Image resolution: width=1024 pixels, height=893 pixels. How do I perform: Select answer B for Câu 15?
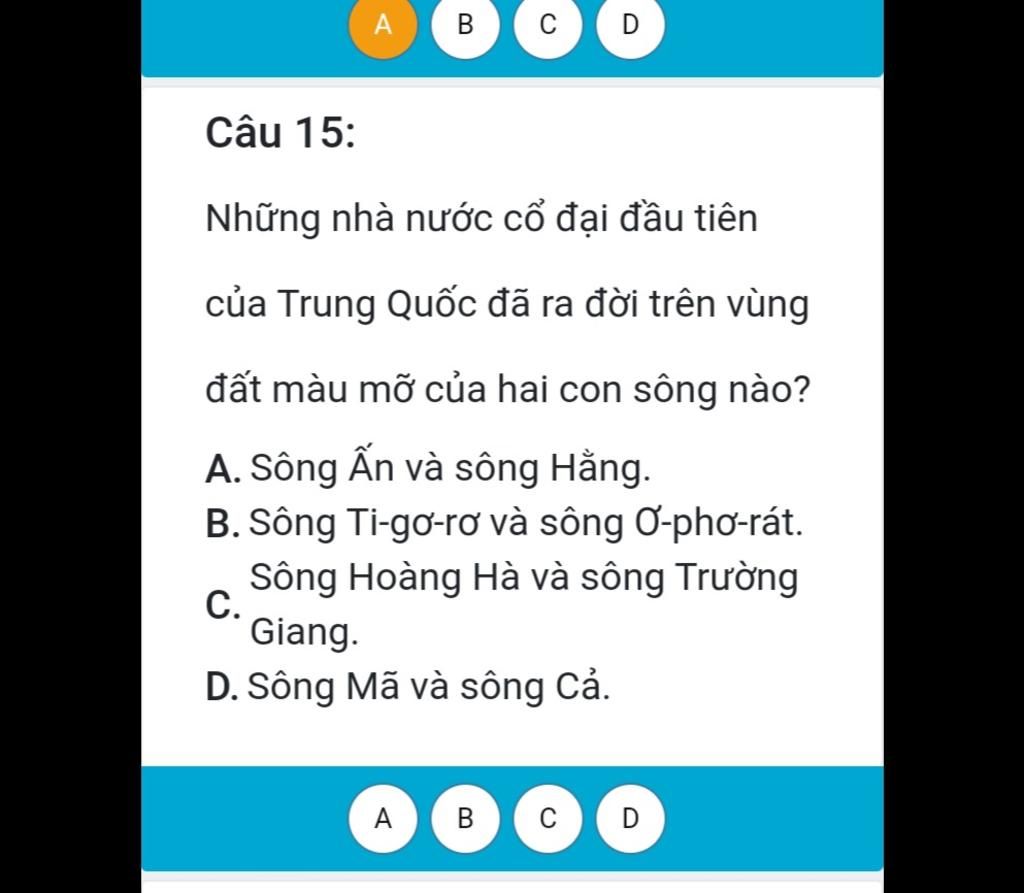[x=464, y=818]
